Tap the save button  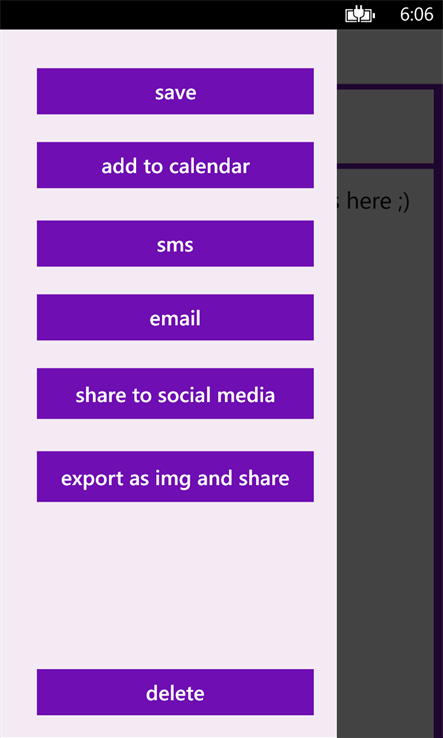(x=175, y=91)
